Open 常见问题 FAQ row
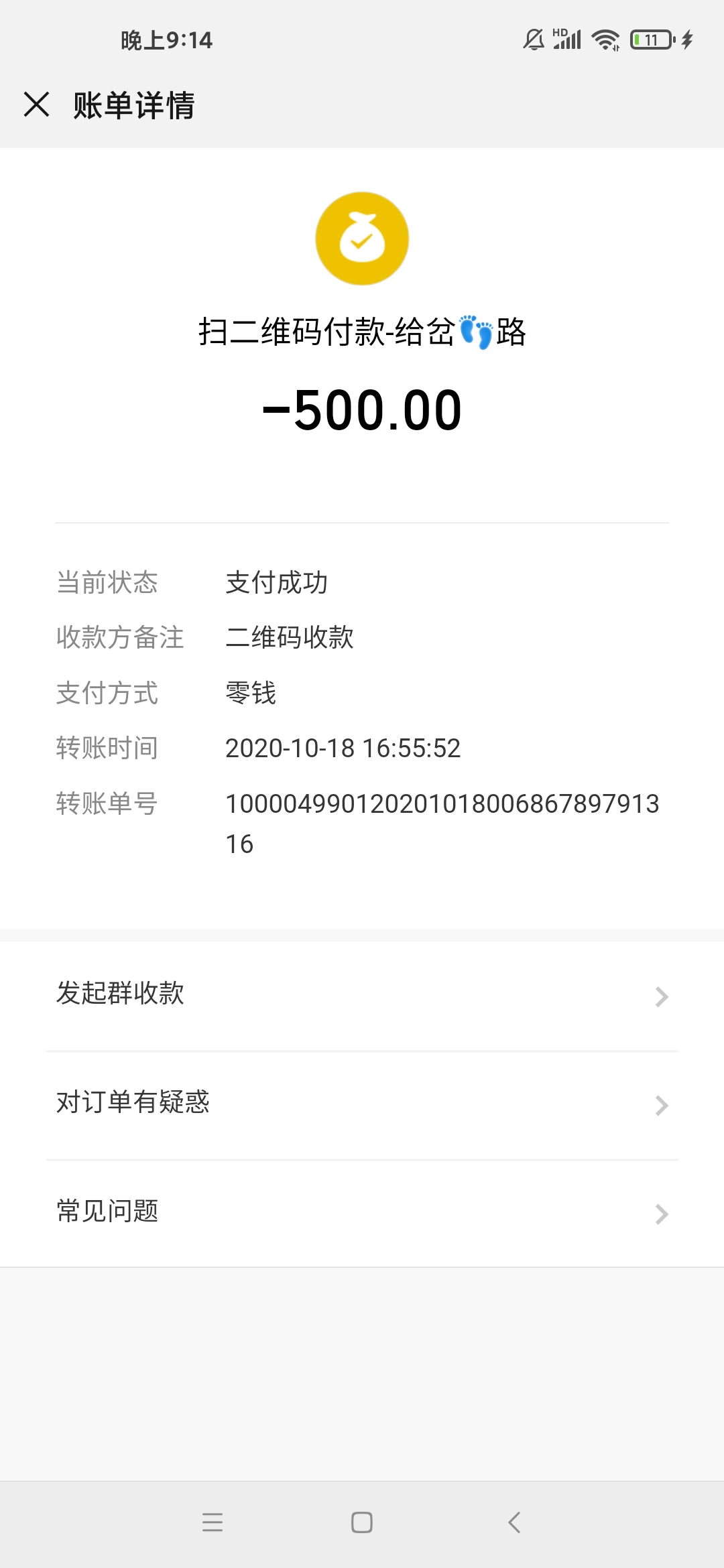Image resolution: width=724 pixels, height=1568 pixels. click(362, 1212)
